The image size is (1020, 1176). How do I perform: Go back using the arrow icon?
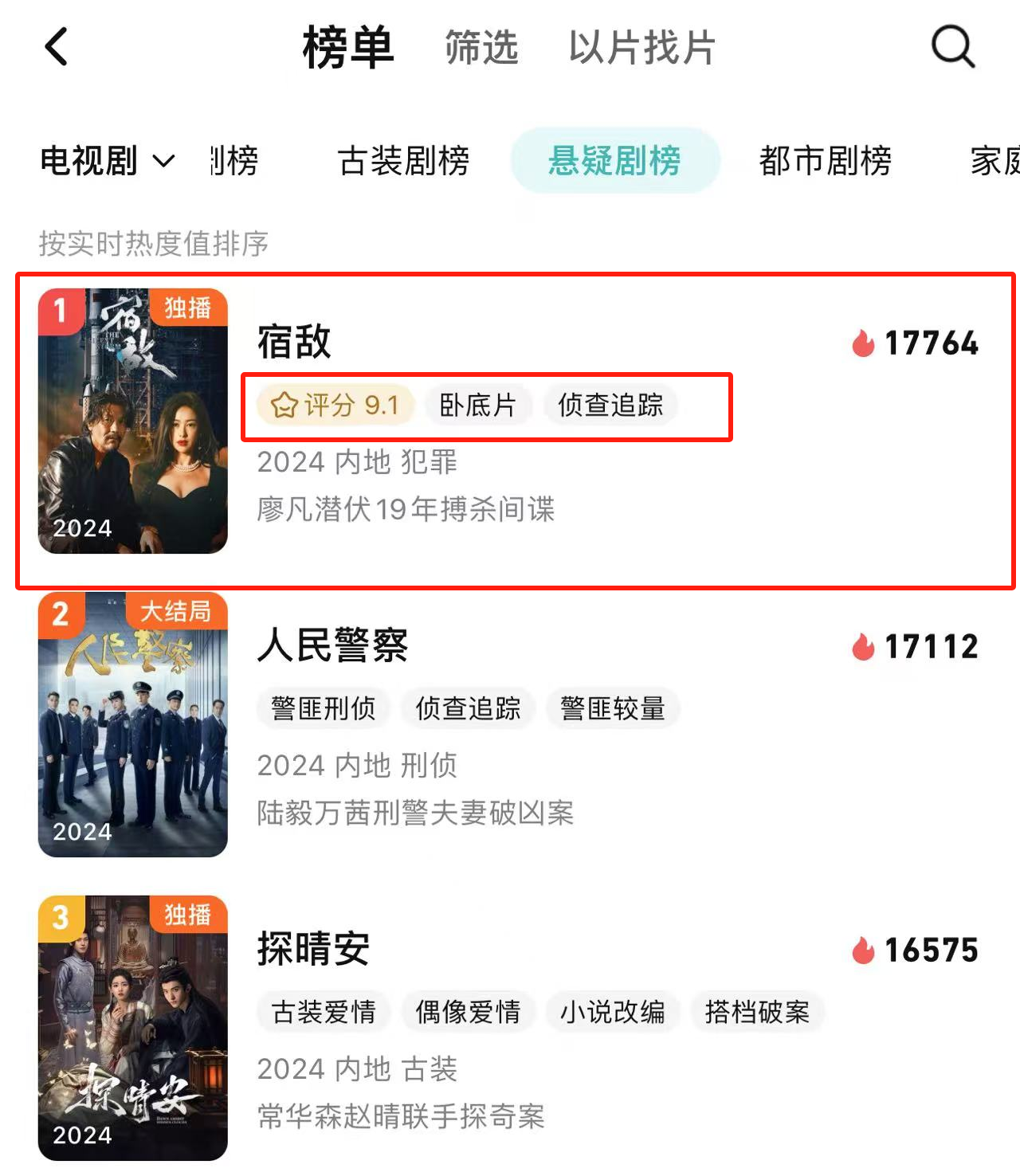click(57, 46)
